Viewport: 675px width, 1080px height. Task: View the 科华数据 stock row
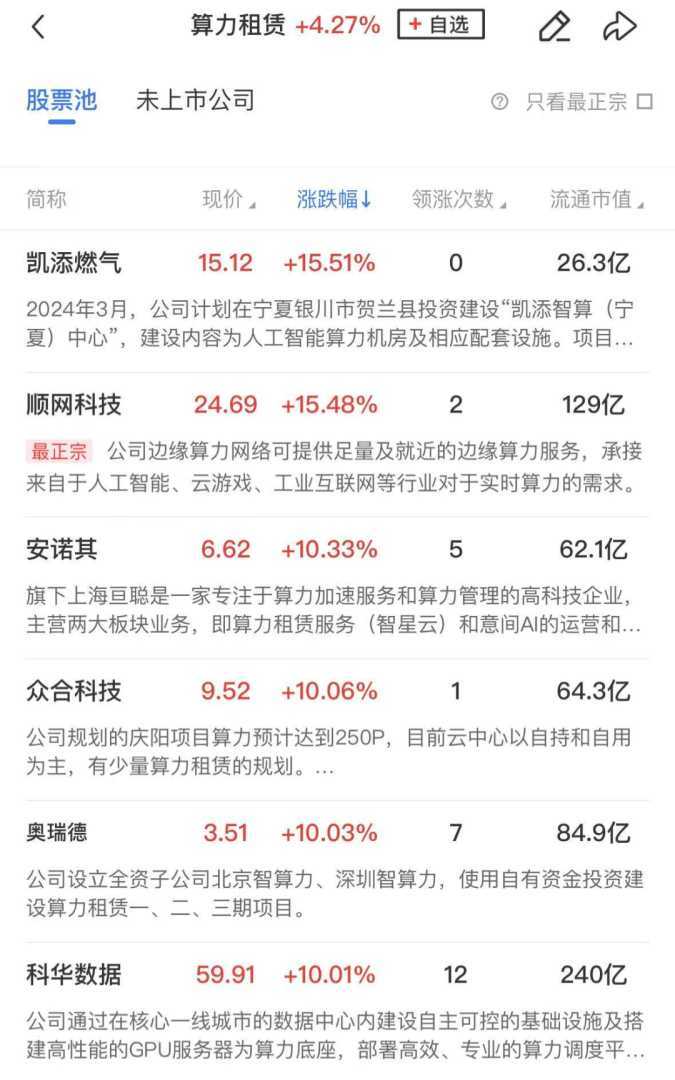(74, 974)
